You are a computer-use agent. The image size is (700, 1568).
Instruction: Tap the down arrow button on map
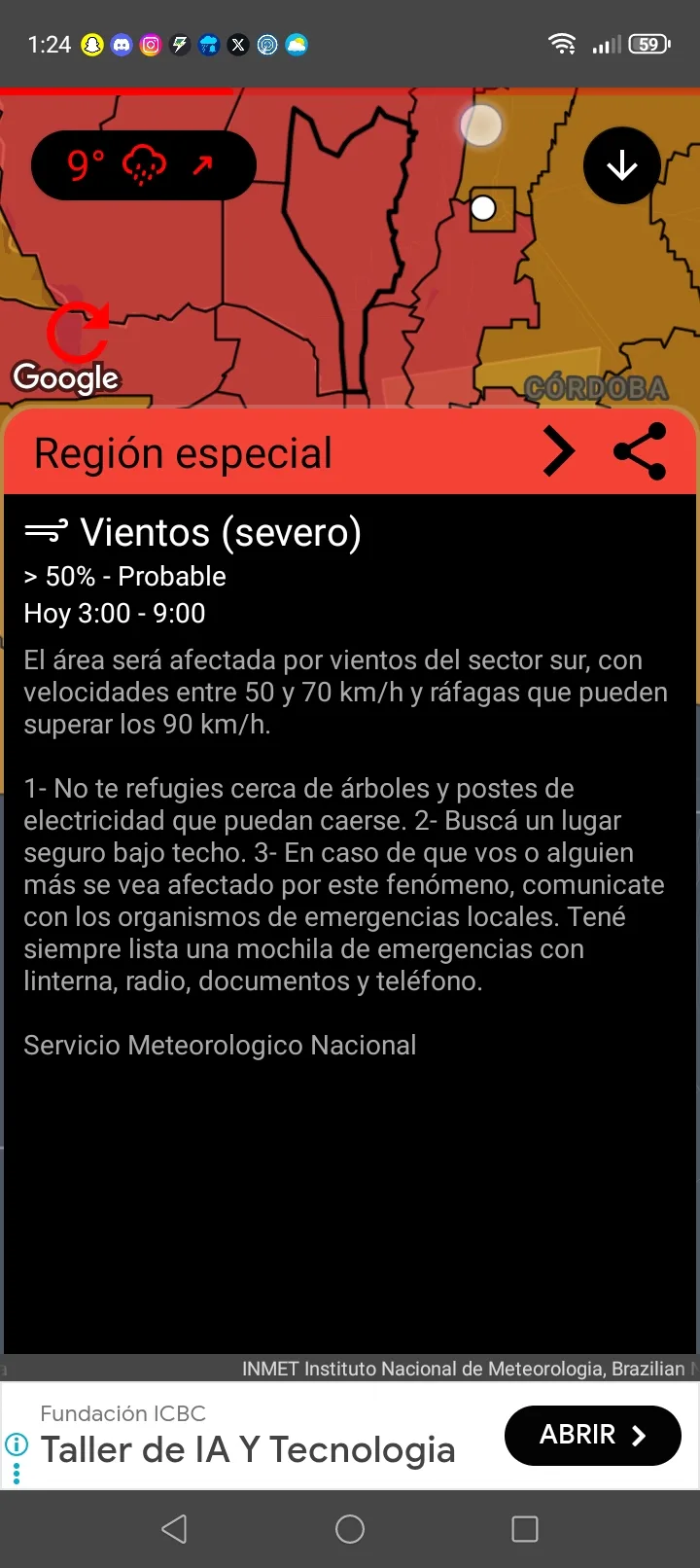click(622, 165)
